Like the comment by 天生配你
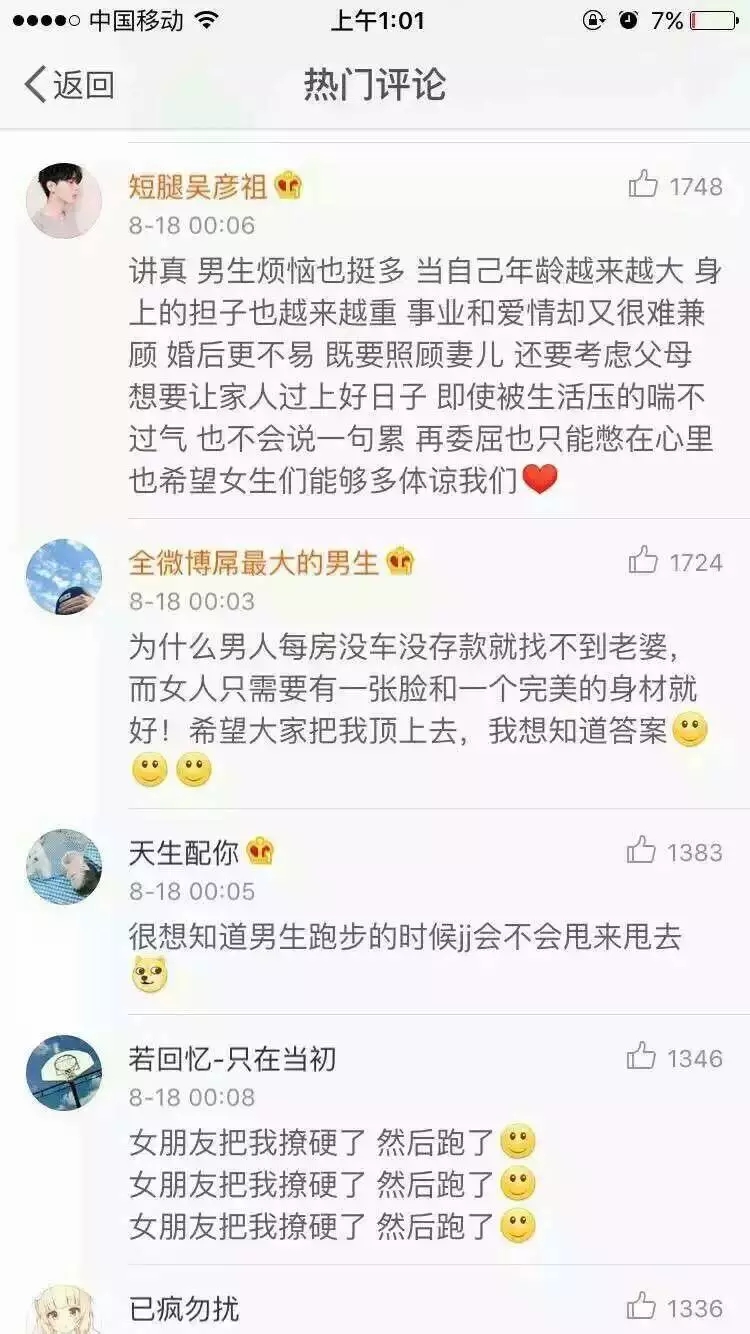This screenshot has height=1334, width=750. tap(642, 851)
